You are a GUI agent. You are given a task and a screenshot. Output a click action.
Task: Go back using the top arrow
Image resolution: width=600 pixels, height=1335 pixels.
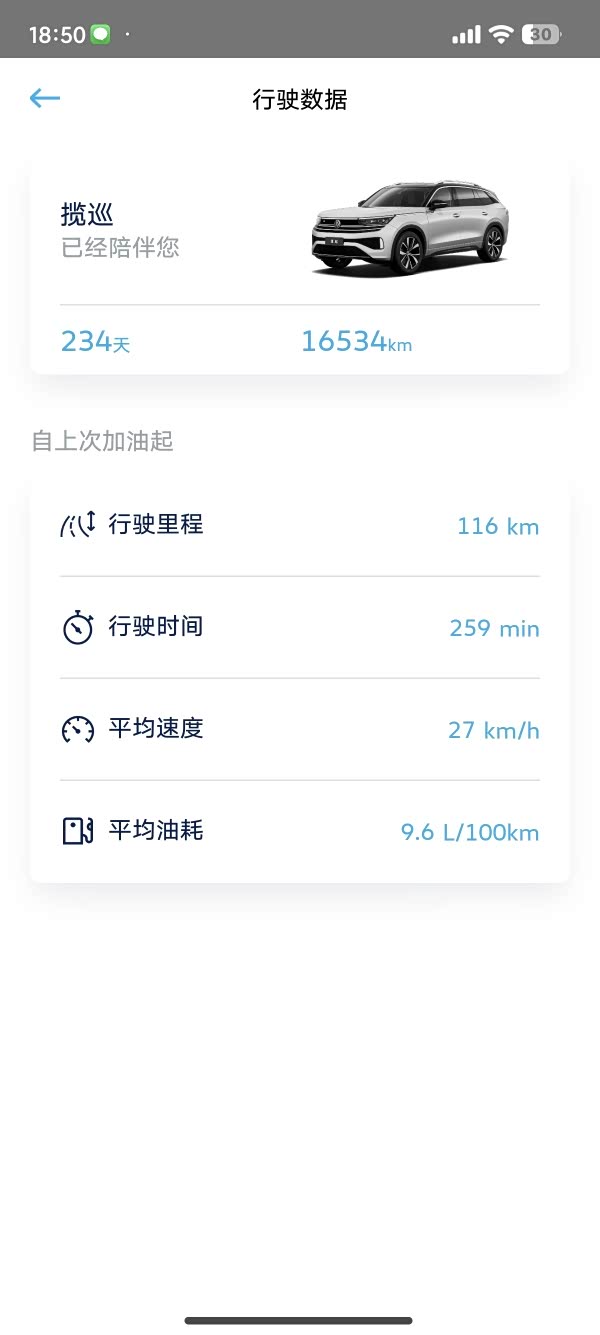[45, 98]
